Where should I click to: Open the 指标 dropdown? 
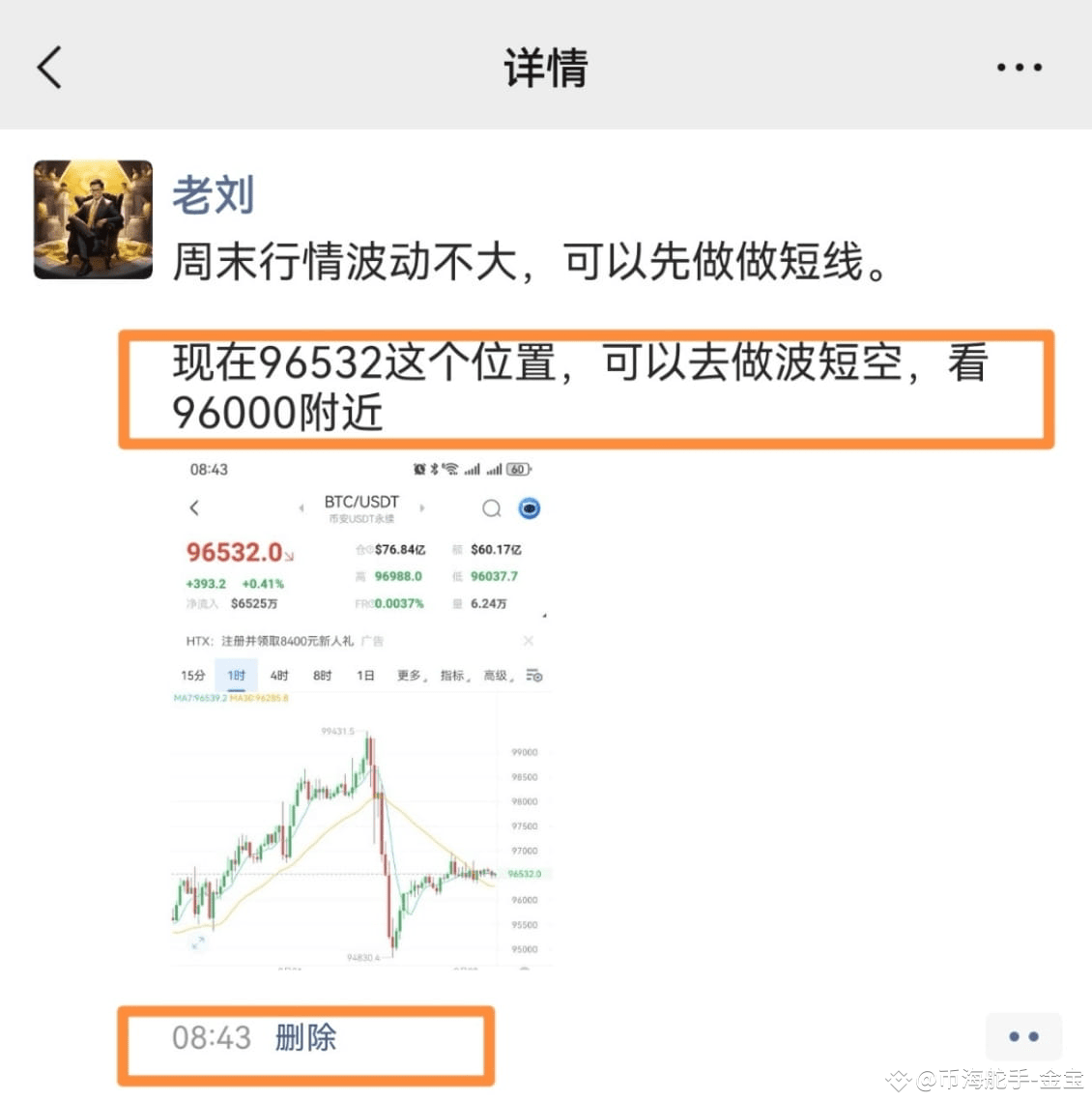coord(451,676)
